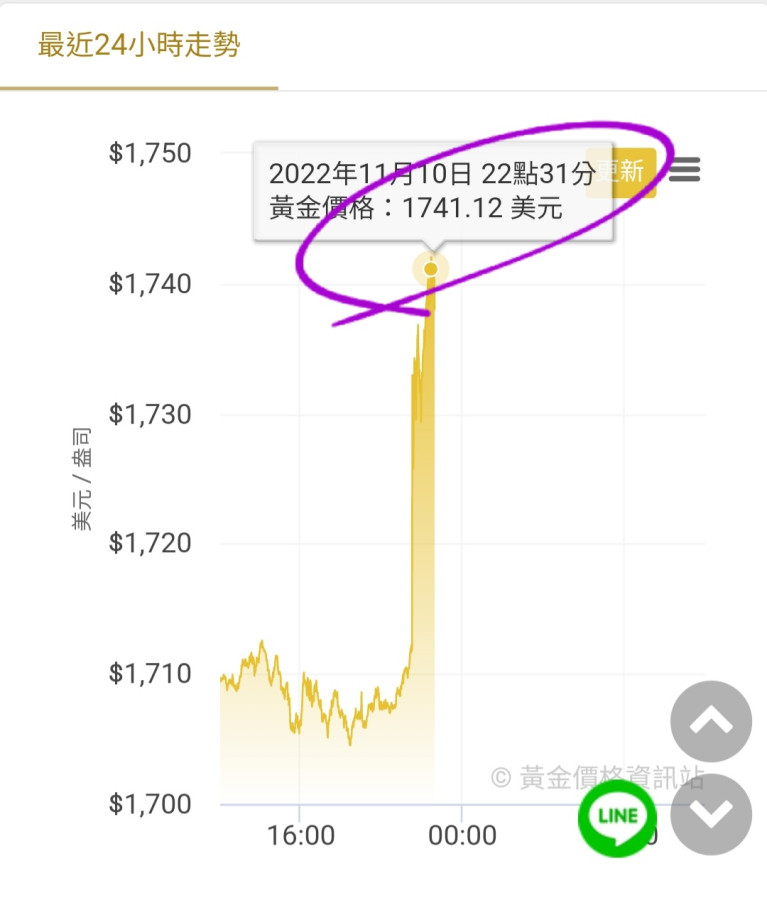Jump to page bottom with down arrow
This screenshot has width=767, height=900.
pyautogui.click(x=711, y=814)
